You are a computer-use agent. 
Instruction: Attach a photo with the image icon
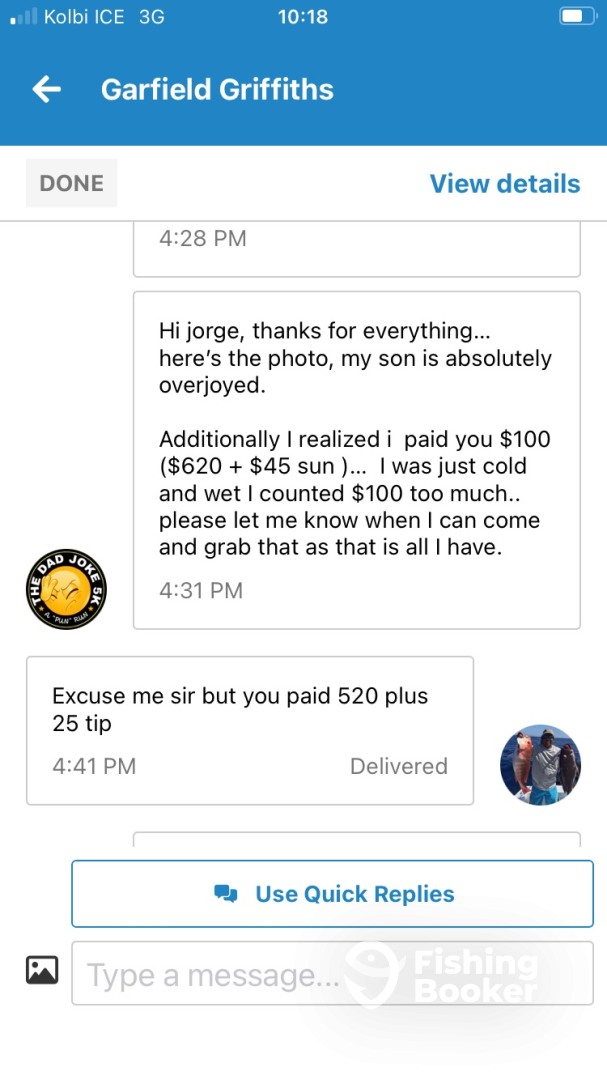[42, 970]
